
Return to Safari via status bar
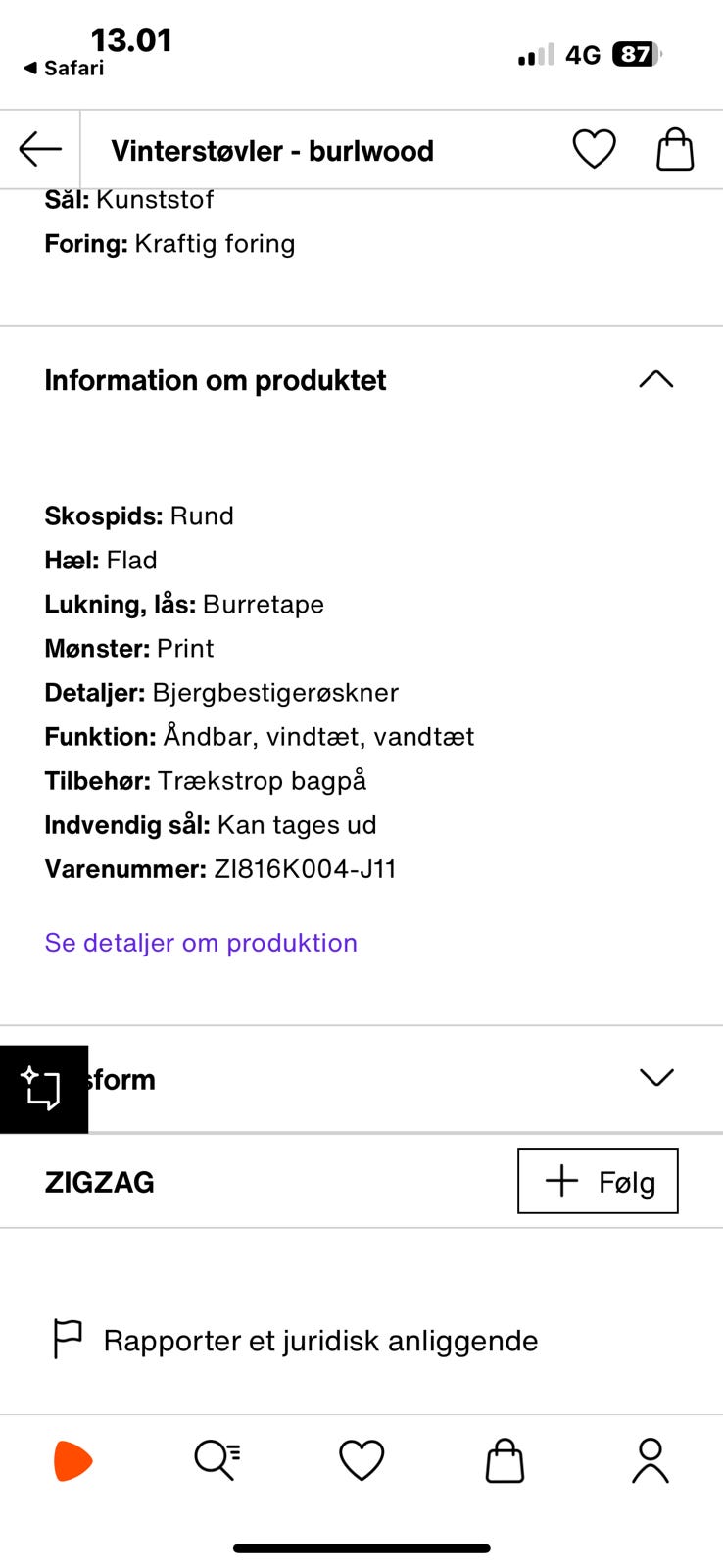coord(64,68)
